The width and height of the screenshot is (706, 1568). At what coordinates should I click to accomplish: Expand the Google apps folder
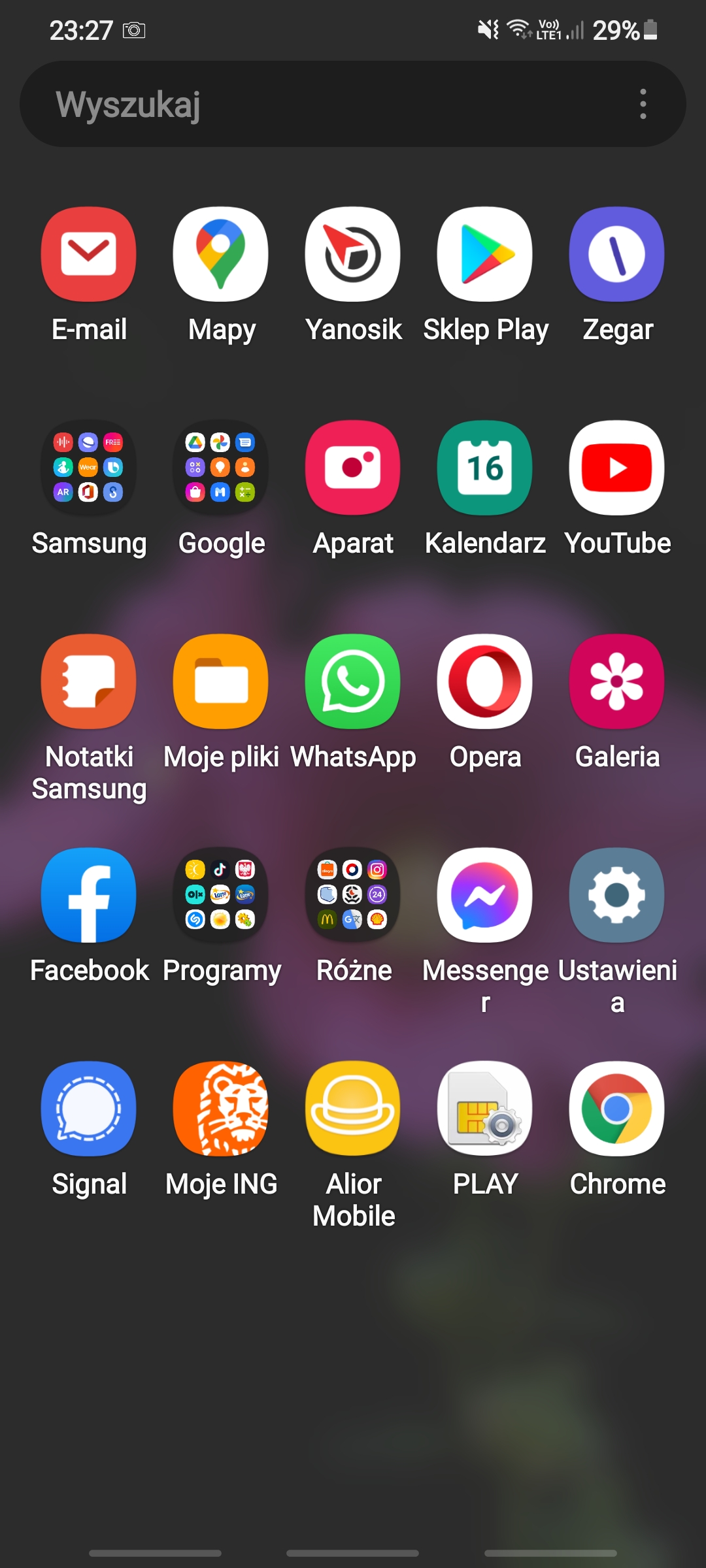click(x=221, y=468)
